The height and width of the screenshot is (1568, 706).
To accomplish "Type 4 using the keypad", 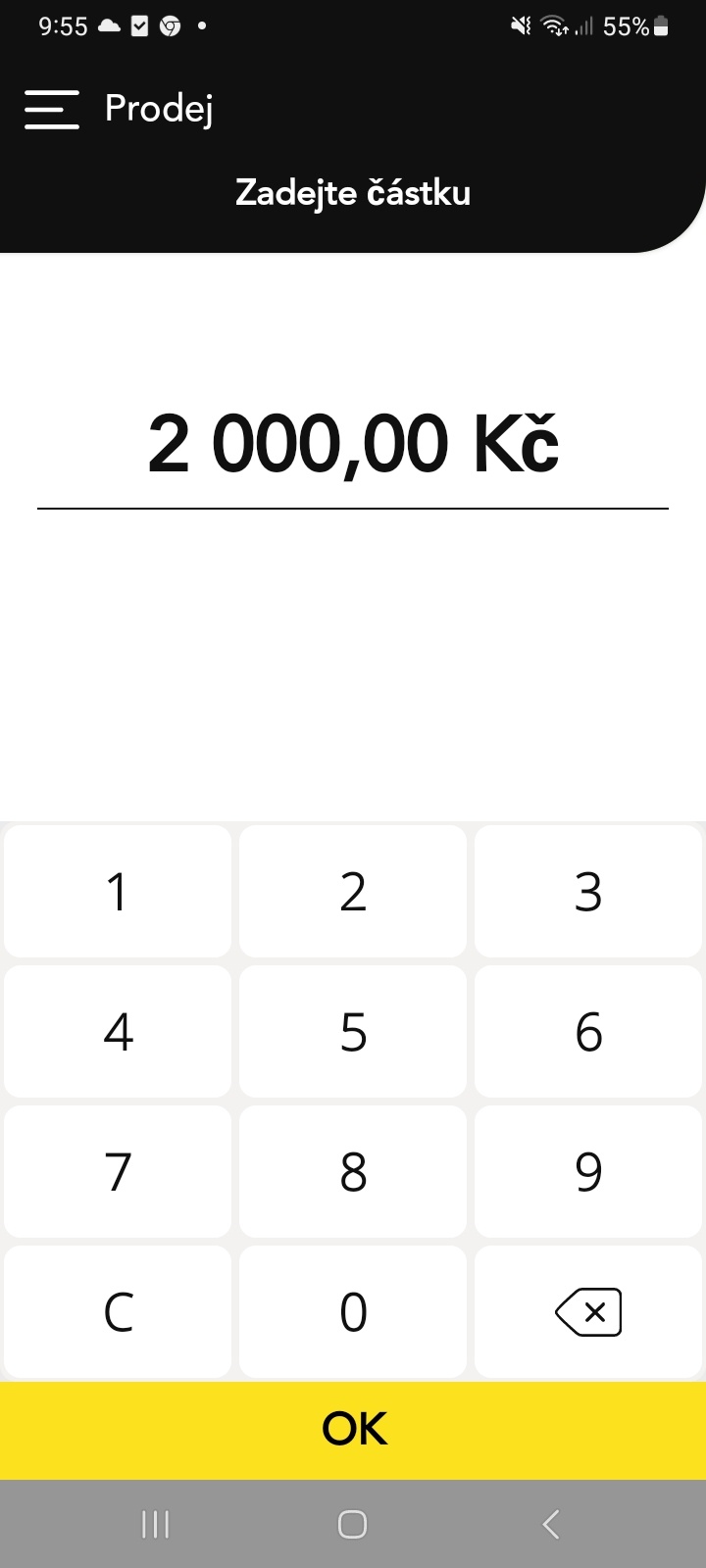I will [x=118, y=1032].
